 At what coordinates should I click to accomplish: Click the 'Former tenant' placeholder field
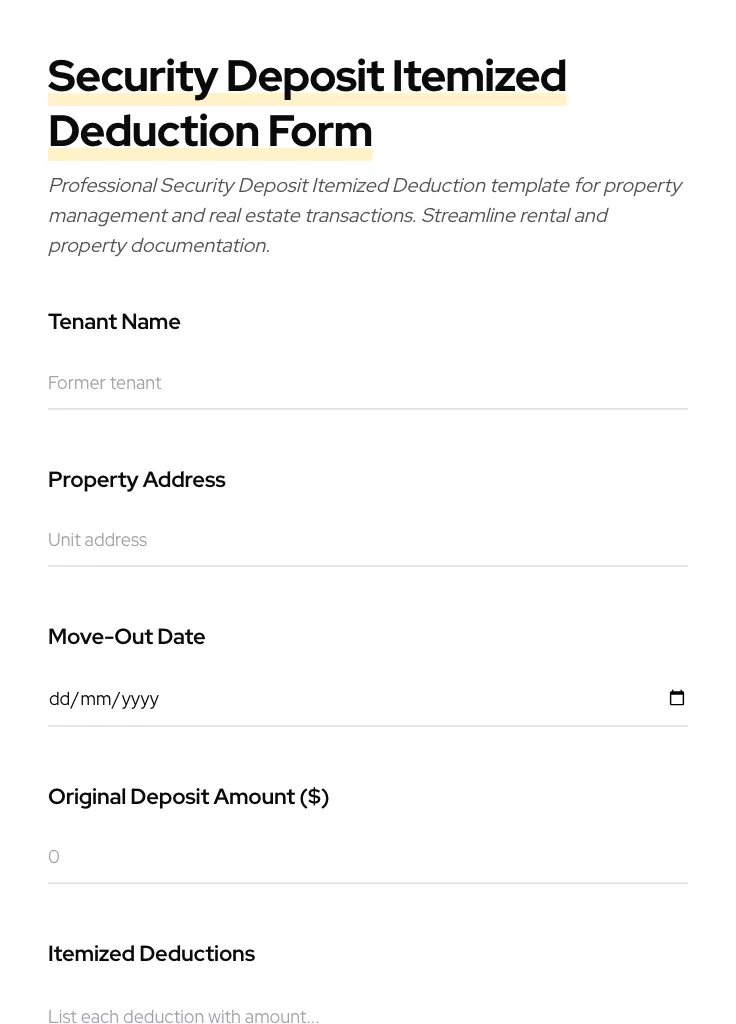368,383
